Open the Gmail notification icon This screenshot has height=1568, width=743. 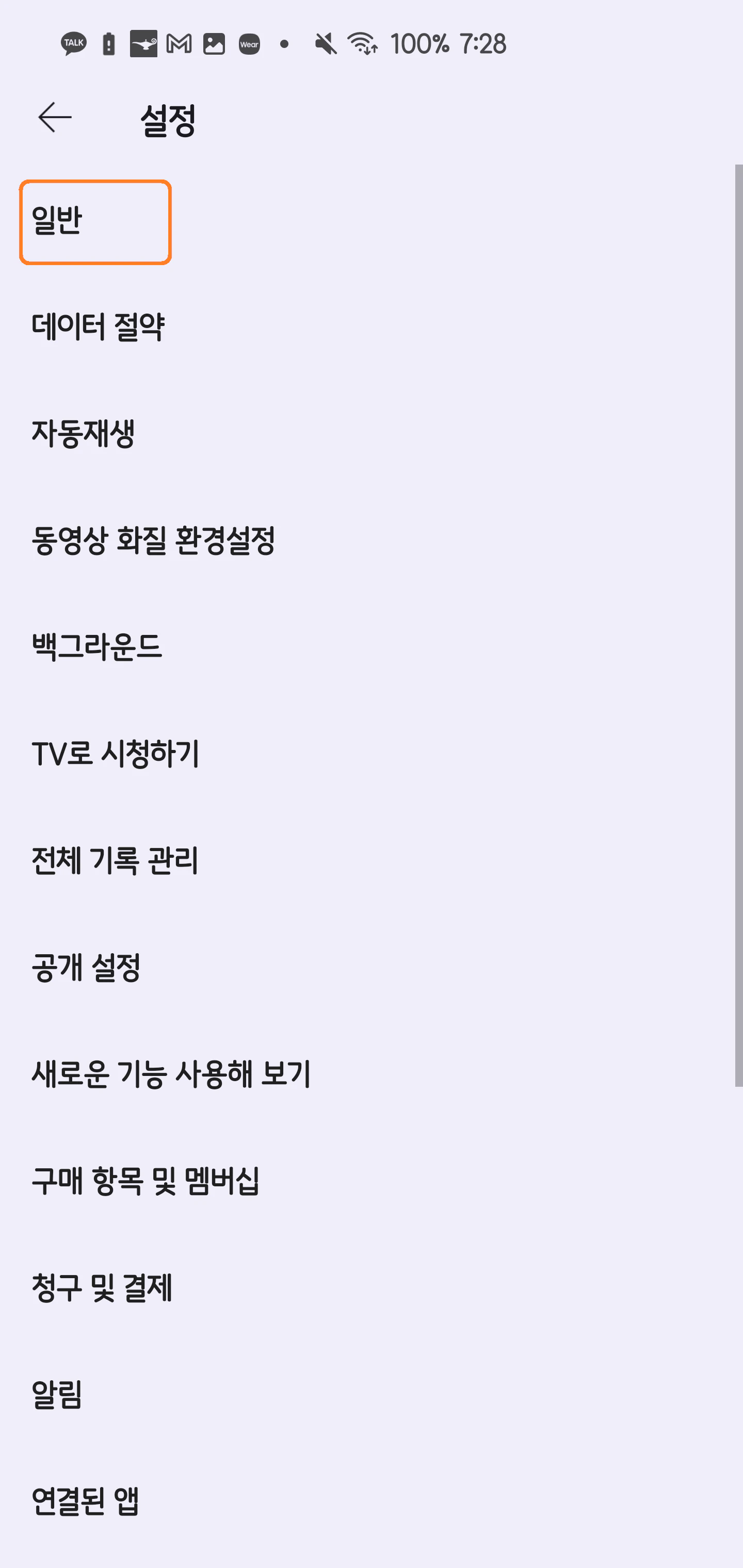pyautogui.click(x=180, y=43)
